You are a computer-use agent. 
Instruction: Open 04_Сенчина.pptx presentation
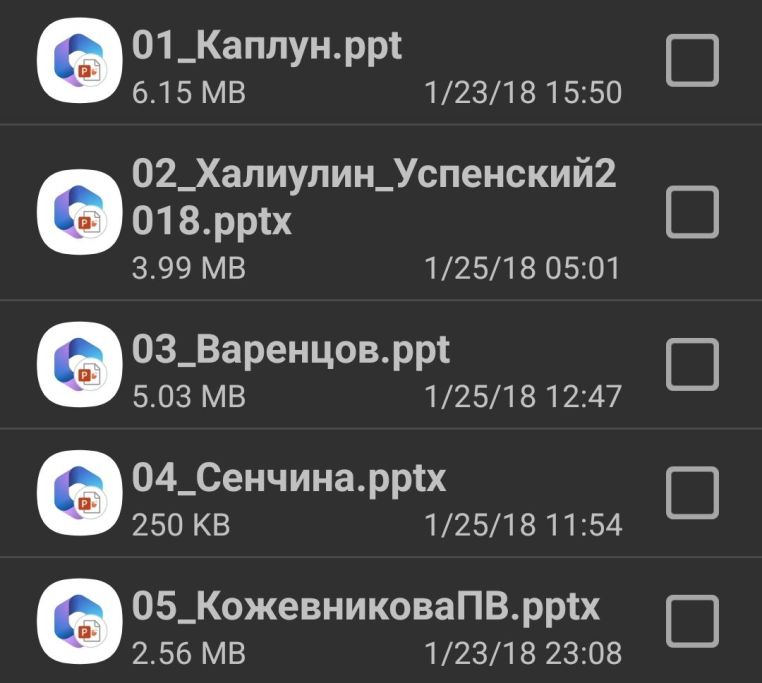click(x=289, y=479)
